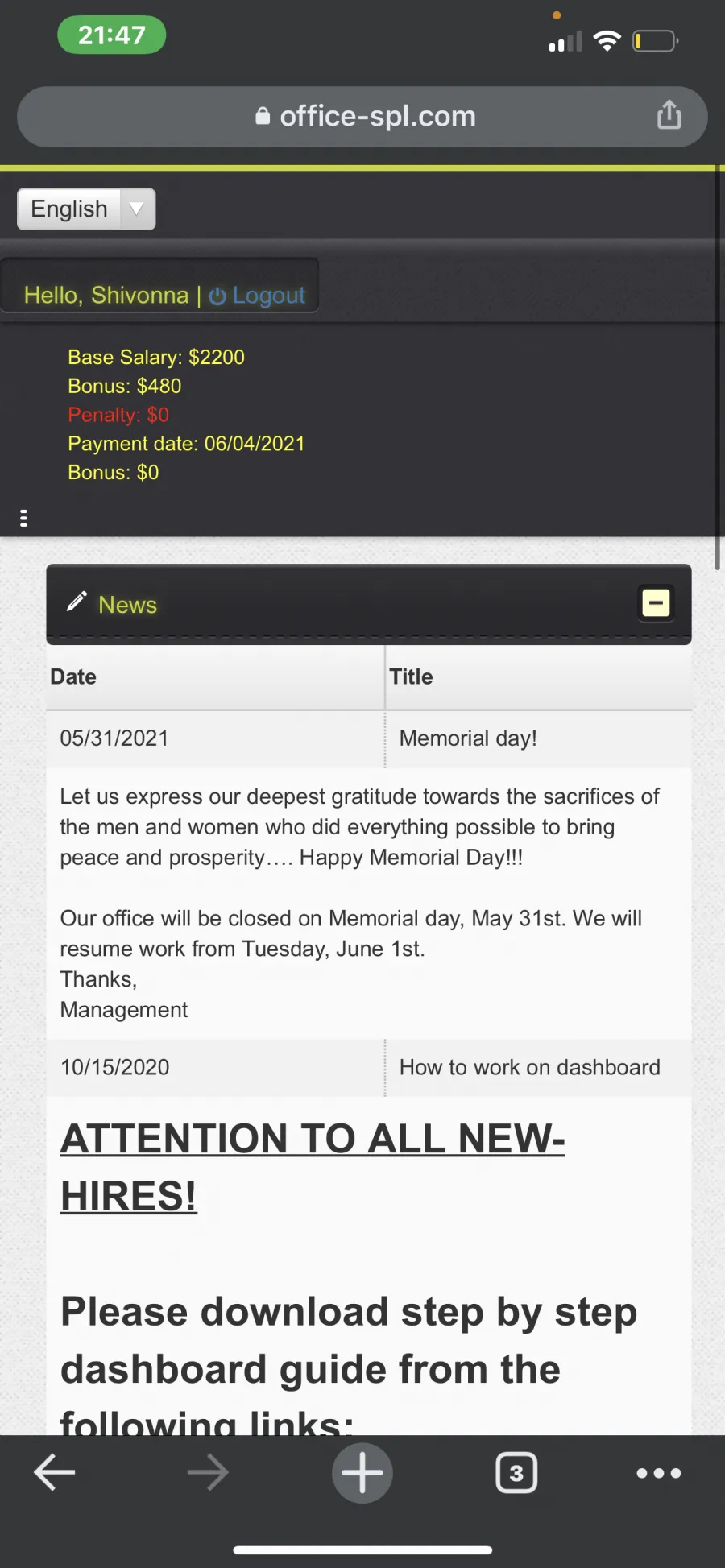Tap the office-spl.com address bar

(x=362, y=117)
